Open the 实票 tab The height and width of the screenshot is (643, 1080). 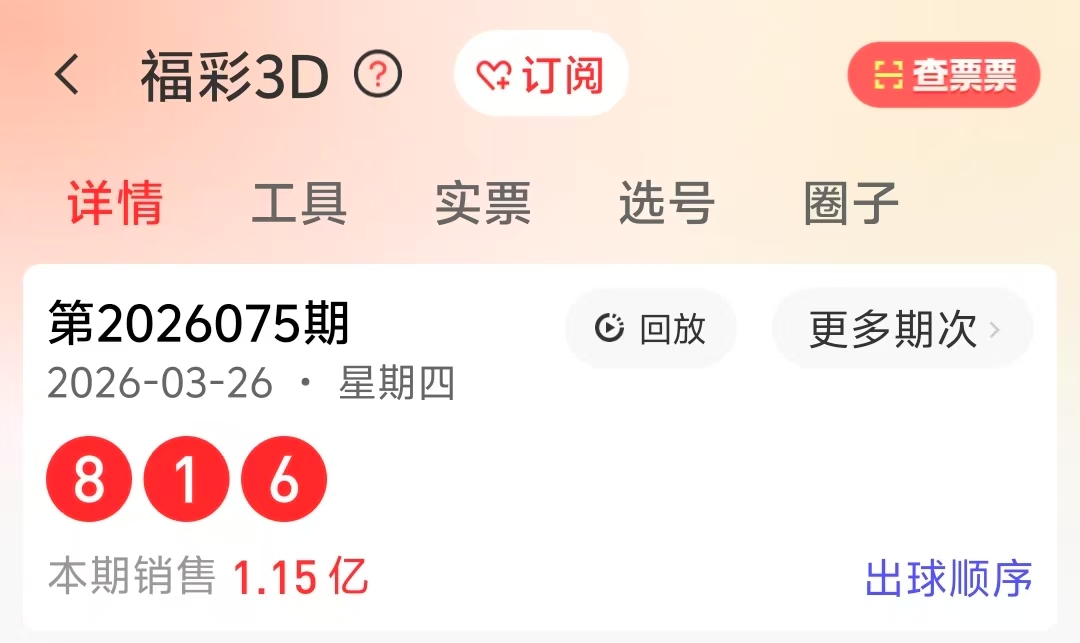483,203
